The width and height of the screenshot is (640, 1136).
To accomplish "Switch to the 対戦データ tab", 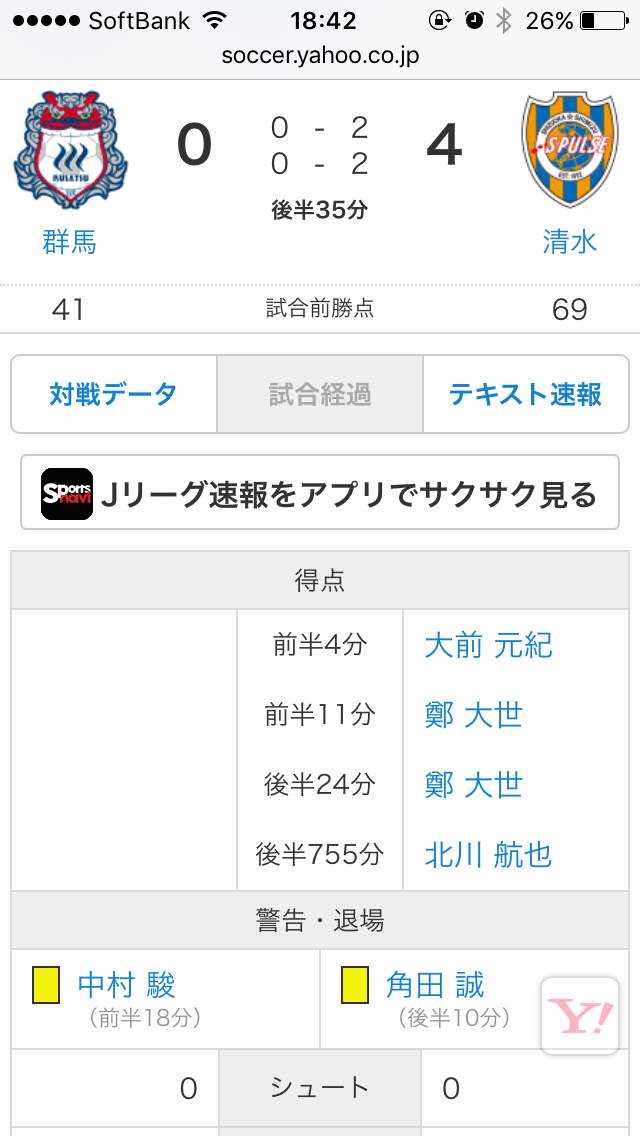I will click(x=114, y=394).
